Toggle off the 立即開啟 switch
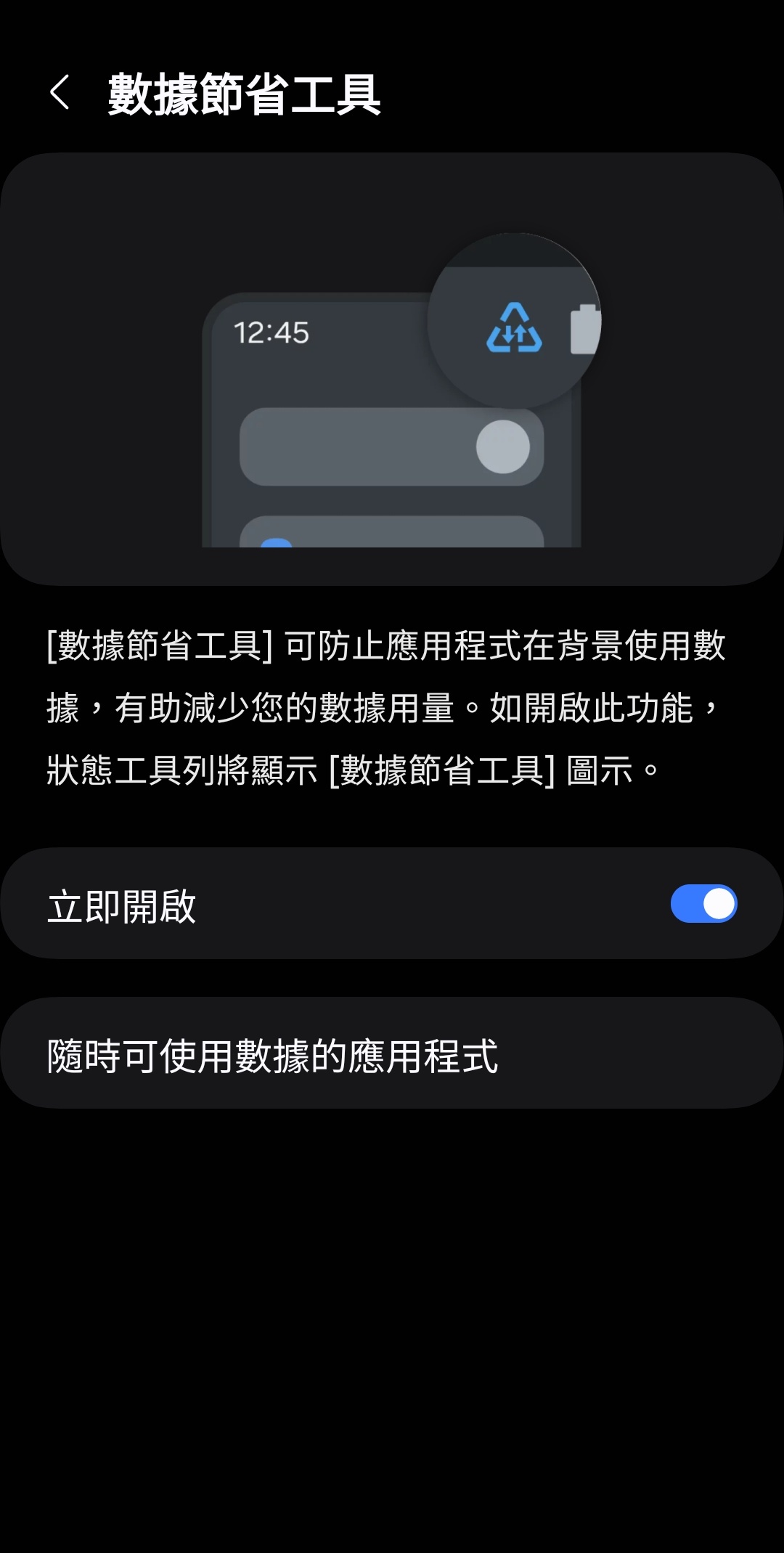 pyautogui.click(x=703, y=904)
